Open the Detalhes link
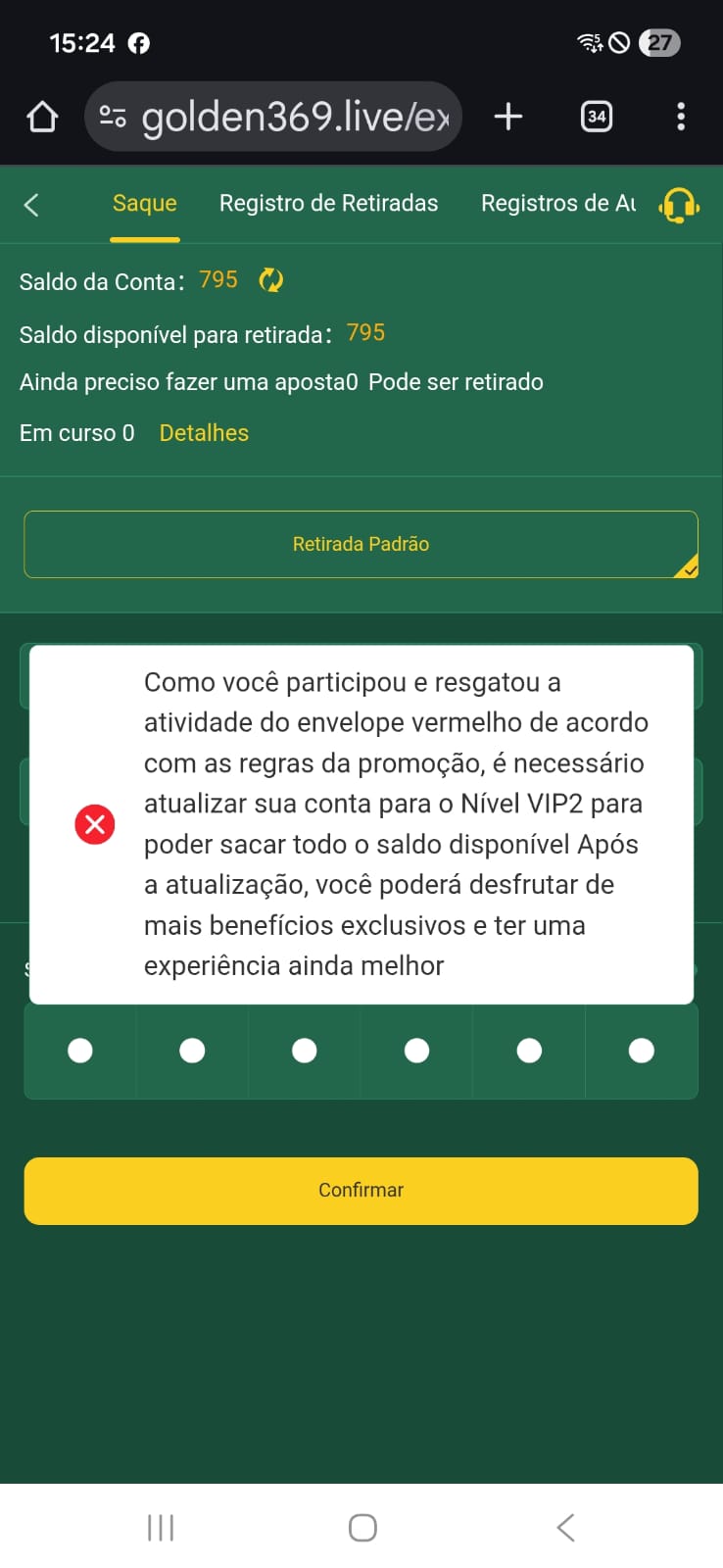The width and height of the screenshot is (723, 1568). pyautogui.click(x=204, y=433)
